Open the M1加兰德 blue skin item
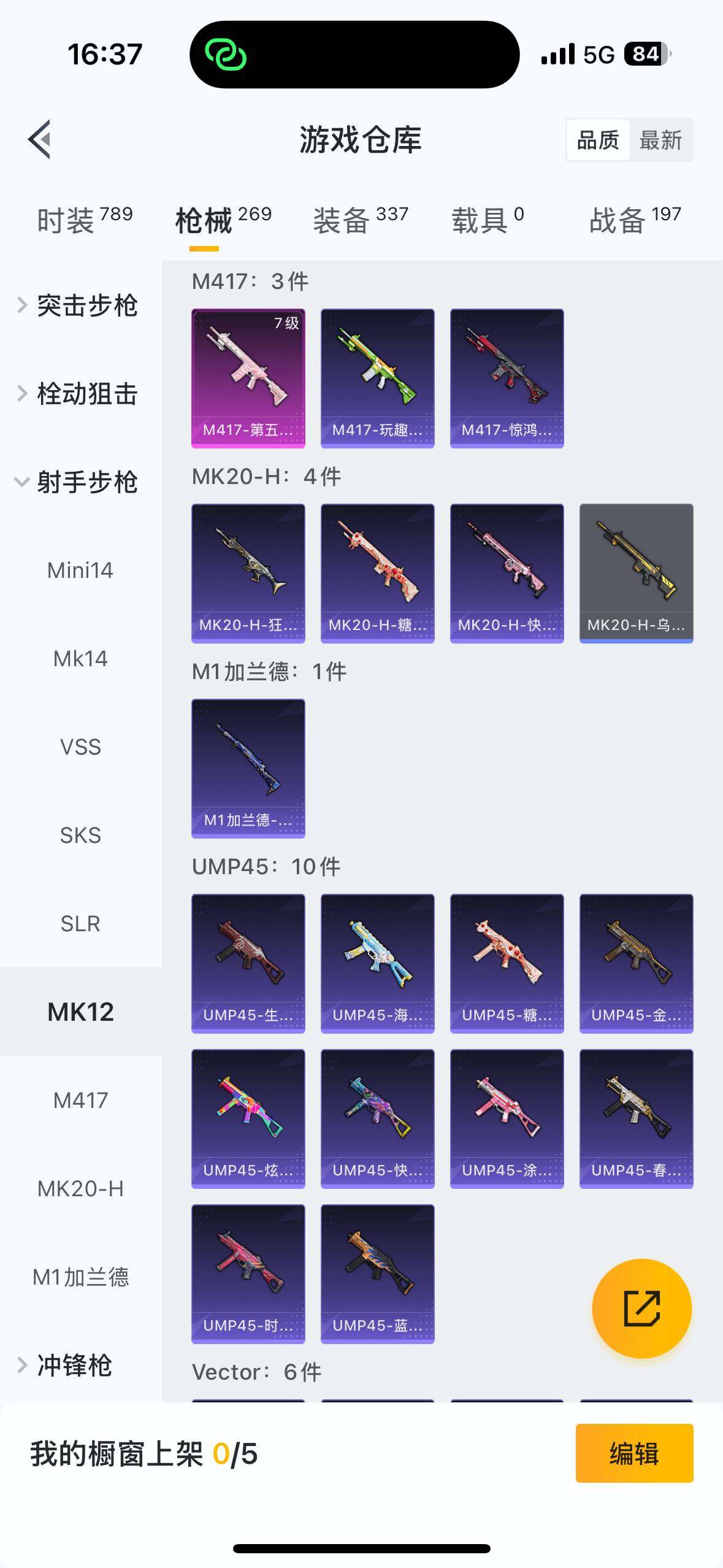The image size is (723, 1568). click(x=247, y=767)
